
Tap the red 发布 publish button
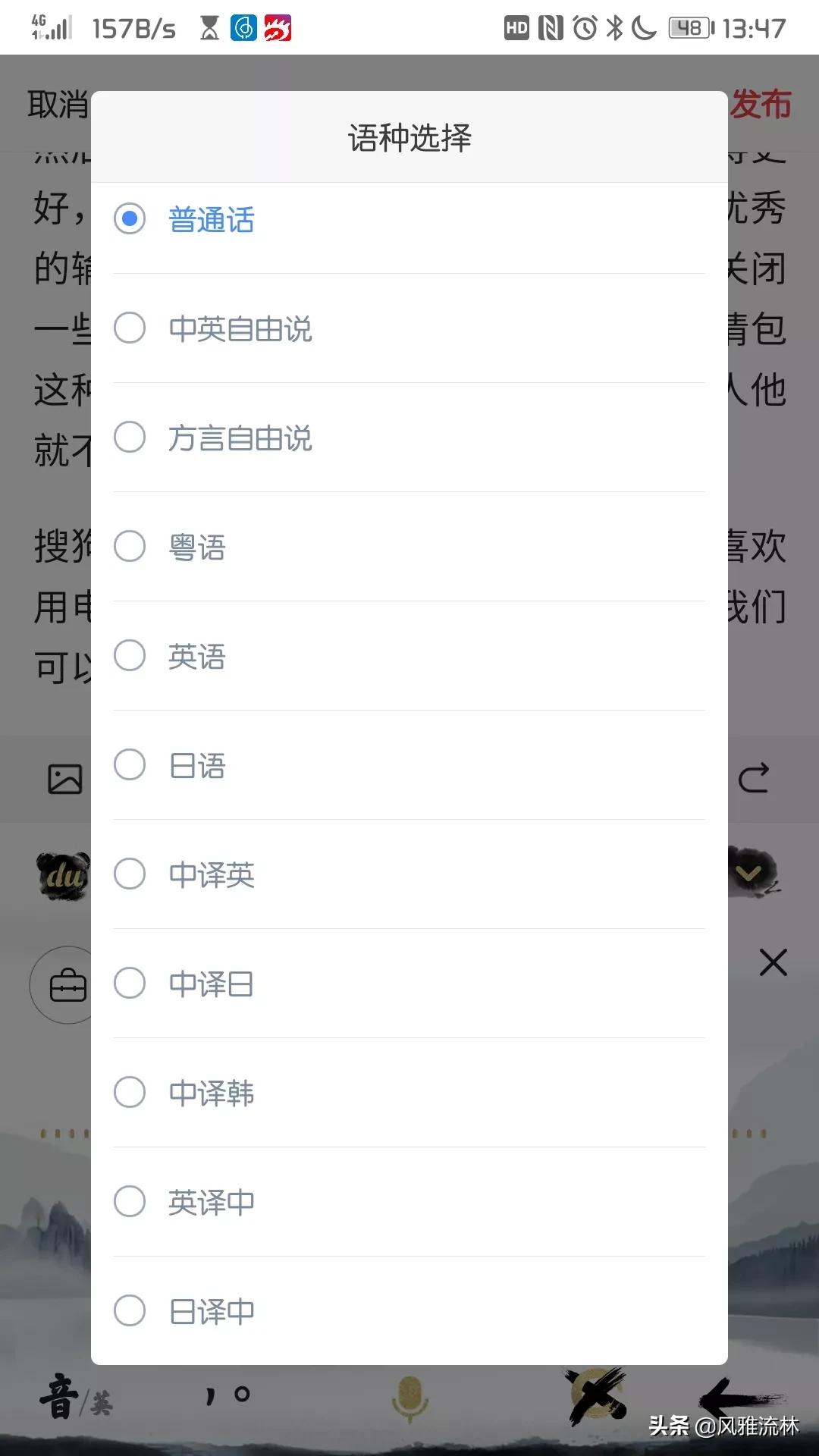tap(761, 104)
